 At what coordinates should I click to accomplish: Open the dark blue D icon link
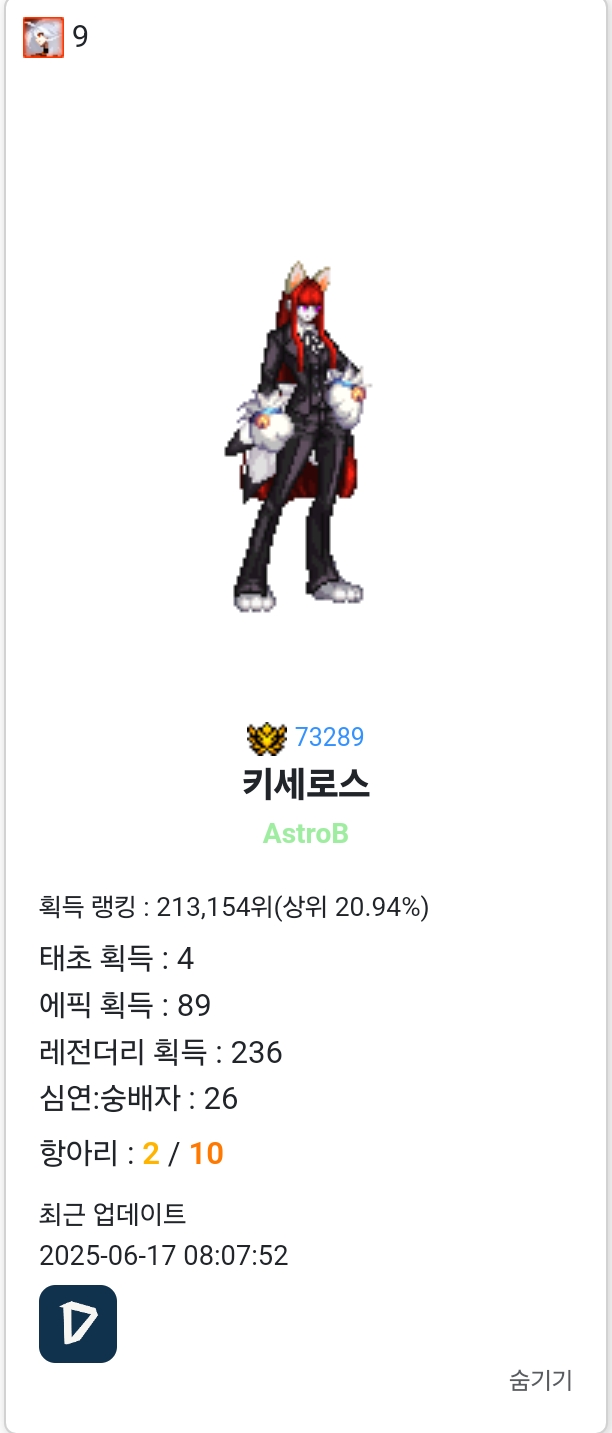click(x=78, y=1324)
